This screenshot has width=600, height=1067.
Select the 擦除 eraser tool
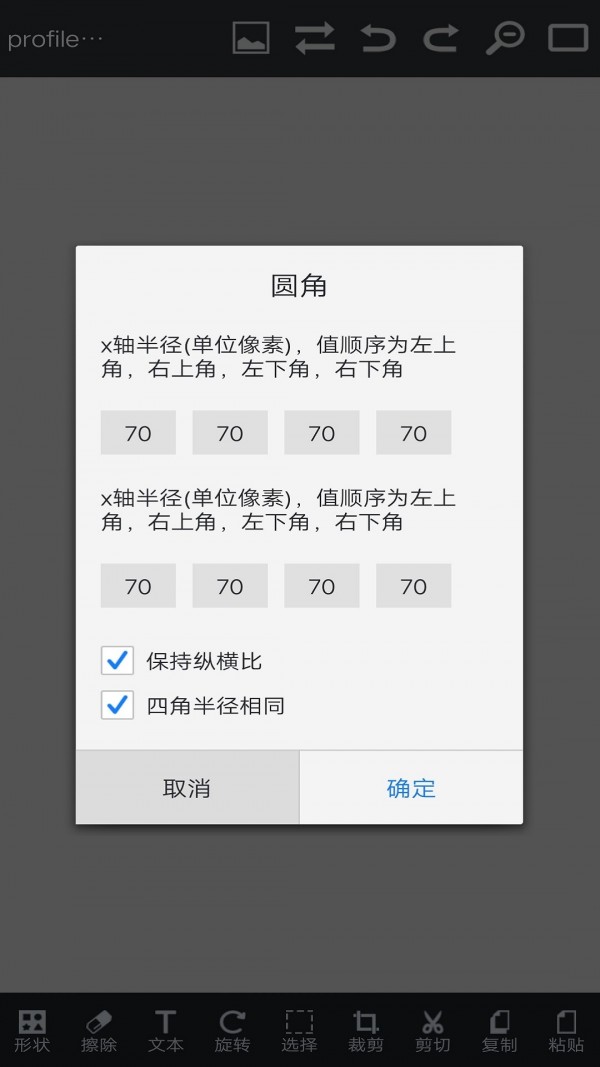(99, 1031)
